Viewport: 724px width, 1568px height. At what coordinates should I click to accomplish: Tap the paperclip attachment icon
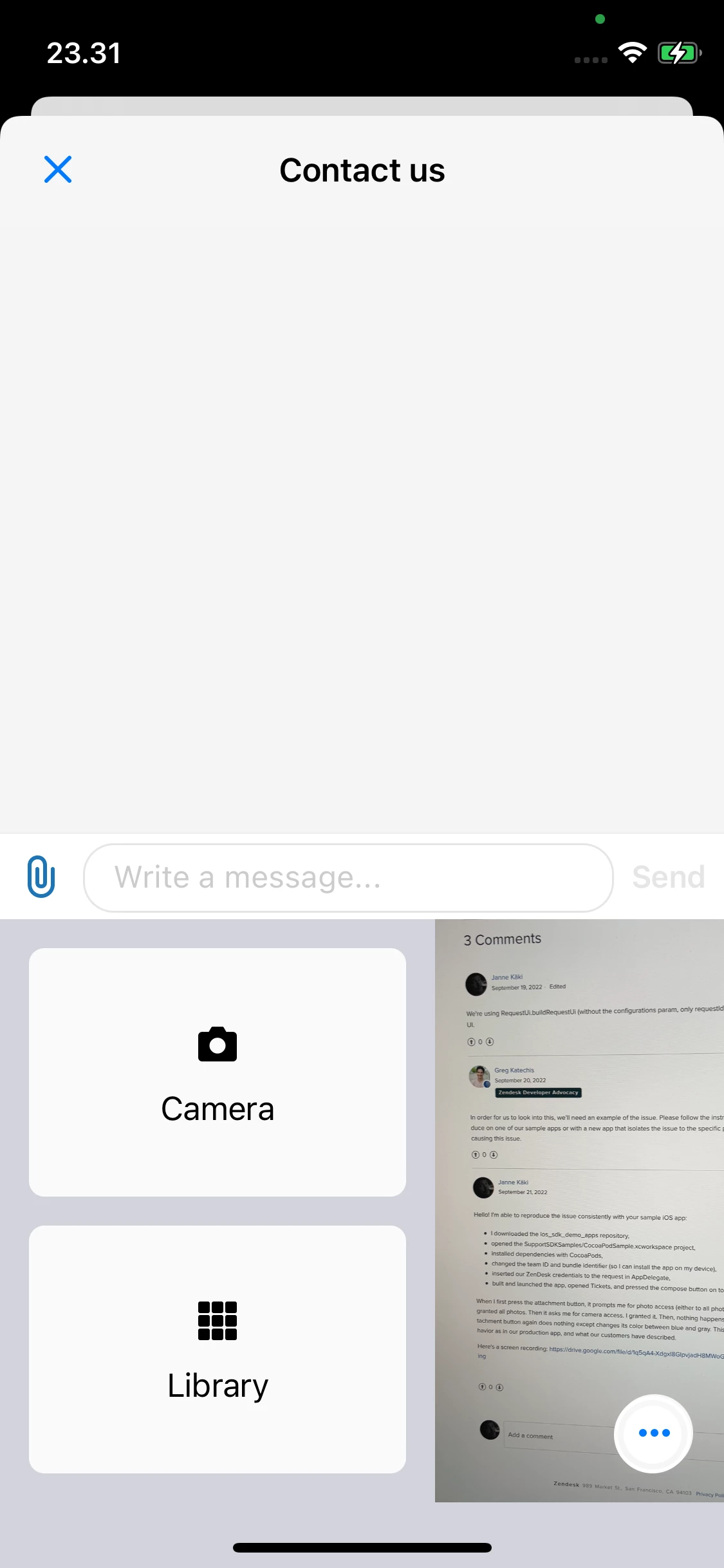(41, 877)
